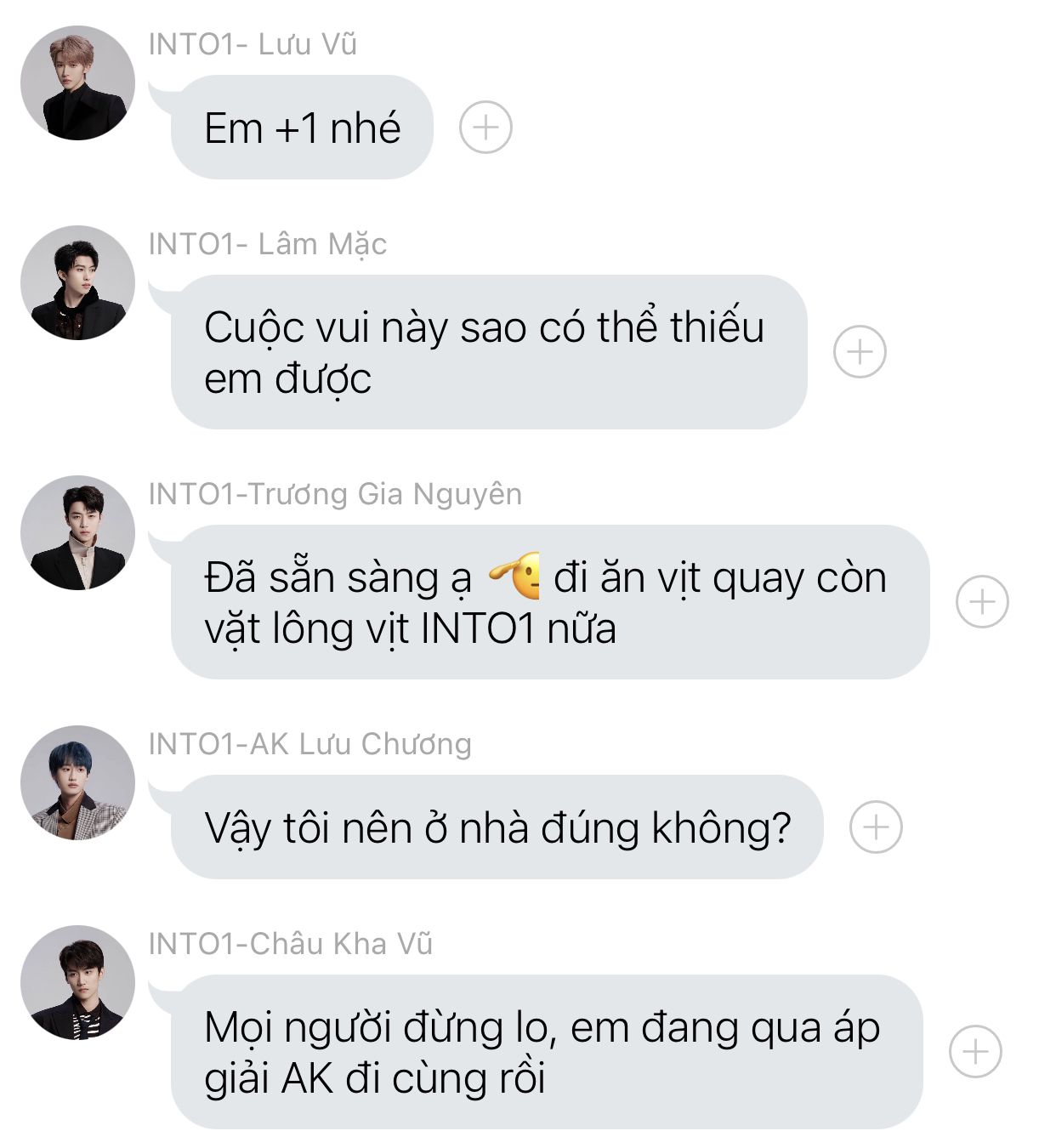This screenshot has height=1148, width=1056.
Task: Tap the plus icon beside "Em +1 nhé"
Action: pyautogui.click(x=485, y=128)
